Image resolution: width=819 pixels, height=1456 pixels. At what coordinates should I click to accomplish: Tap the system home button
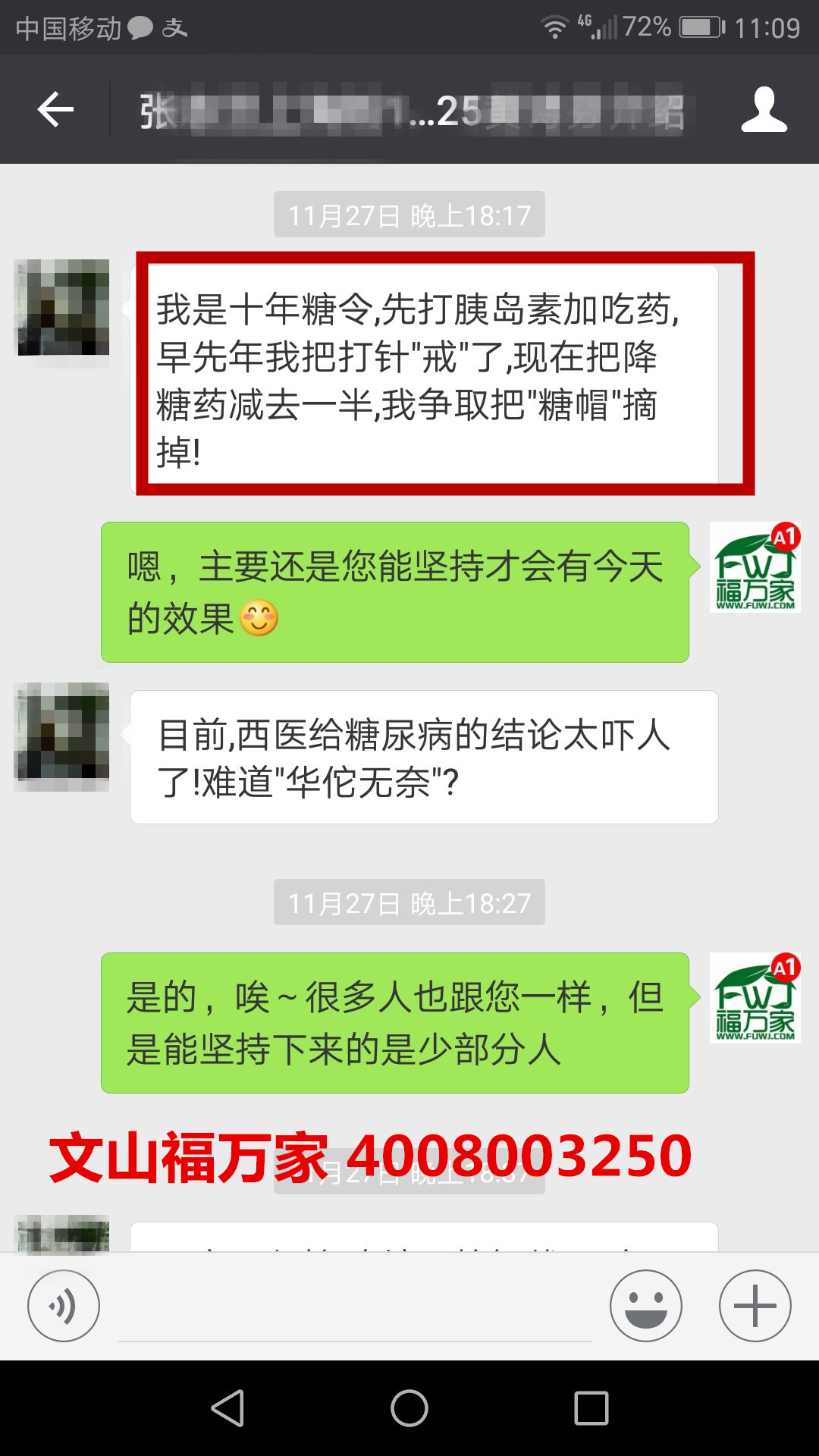pos(409,1408)
